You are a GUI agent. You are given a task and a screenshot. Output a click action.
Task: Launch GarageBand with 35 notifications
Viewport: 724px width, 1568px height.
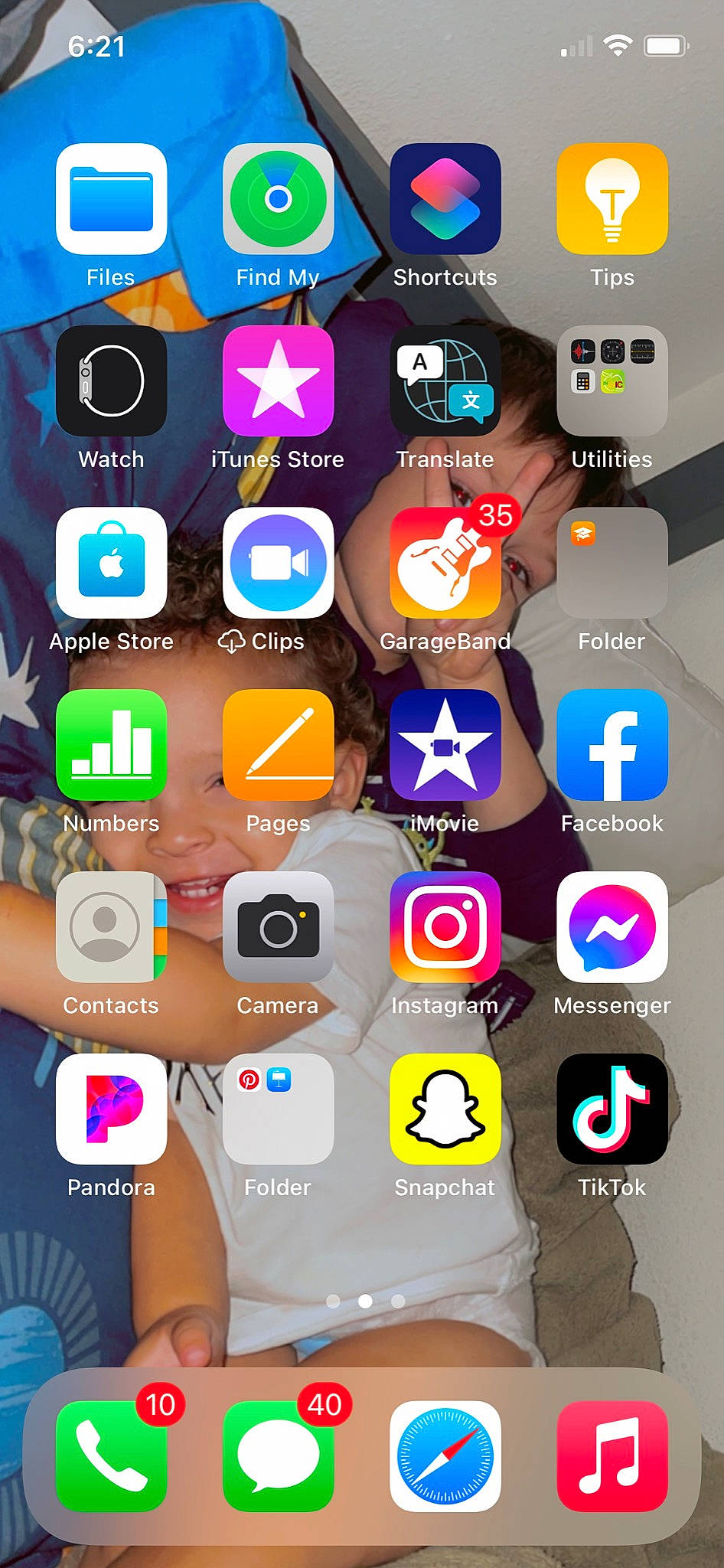click(x=445, y=563)
